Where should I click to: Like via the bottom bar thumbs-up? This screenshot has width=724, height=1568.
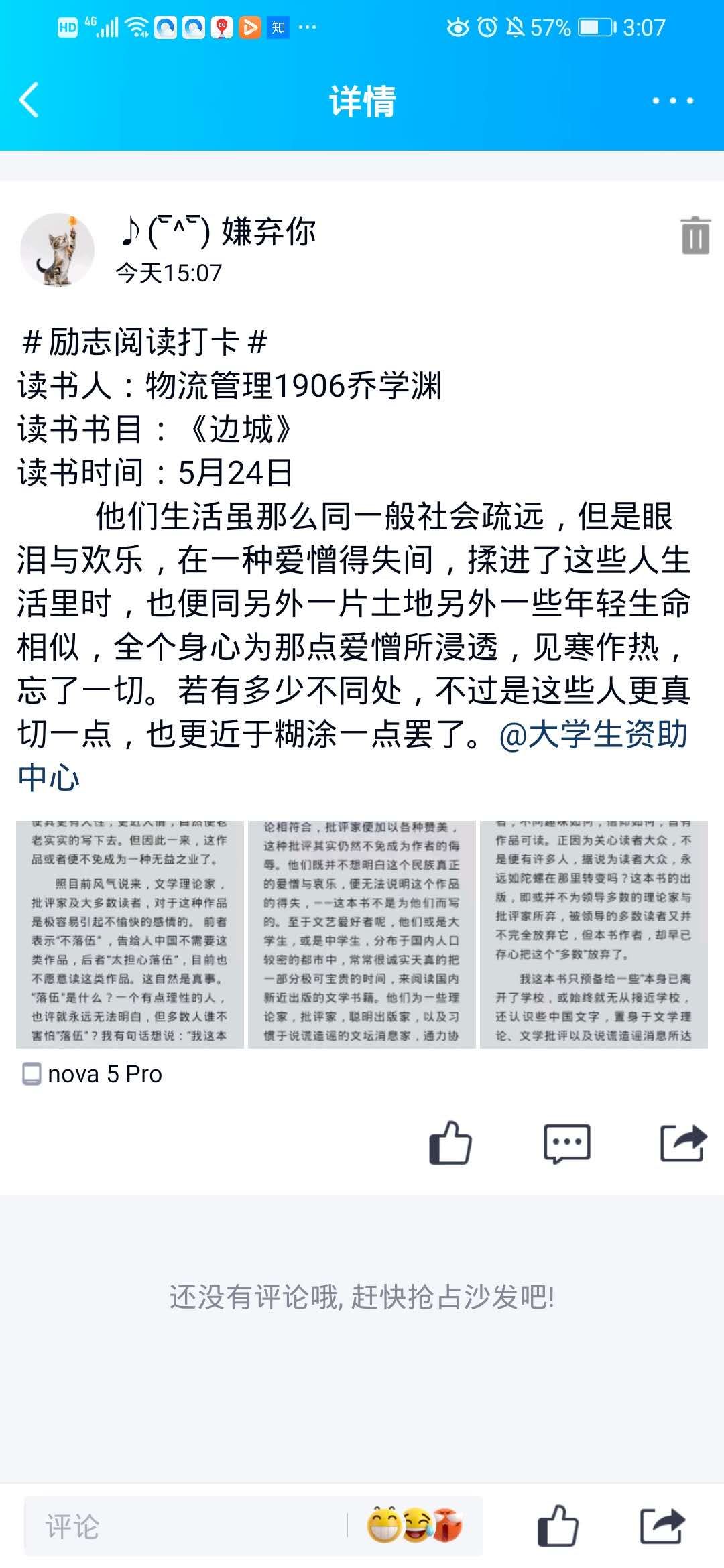tap(558, 1525)
